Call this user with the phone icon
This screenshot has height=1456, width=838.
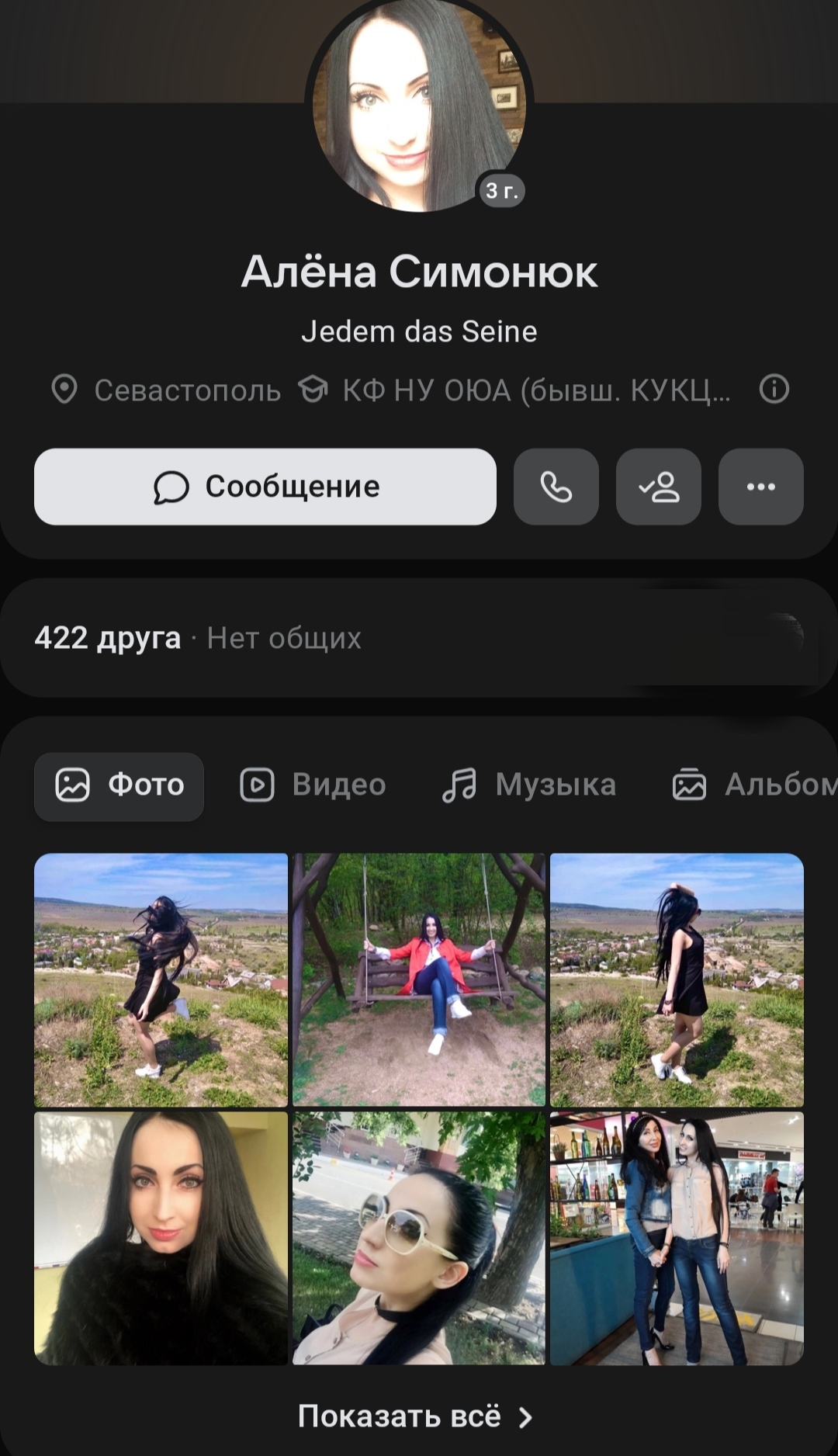point(556,487)
